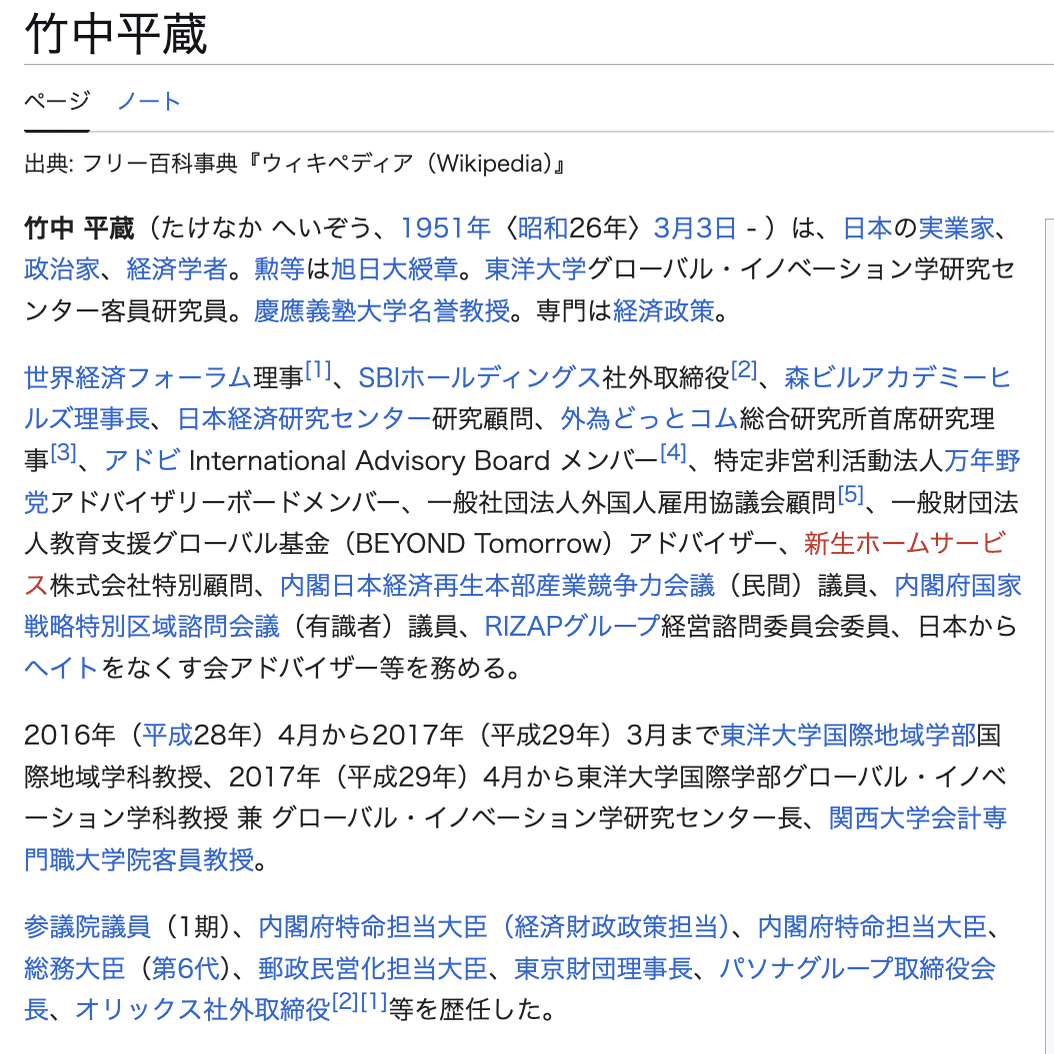Go to 慶應義塾大学名誉教授 article

coord(381,311)
